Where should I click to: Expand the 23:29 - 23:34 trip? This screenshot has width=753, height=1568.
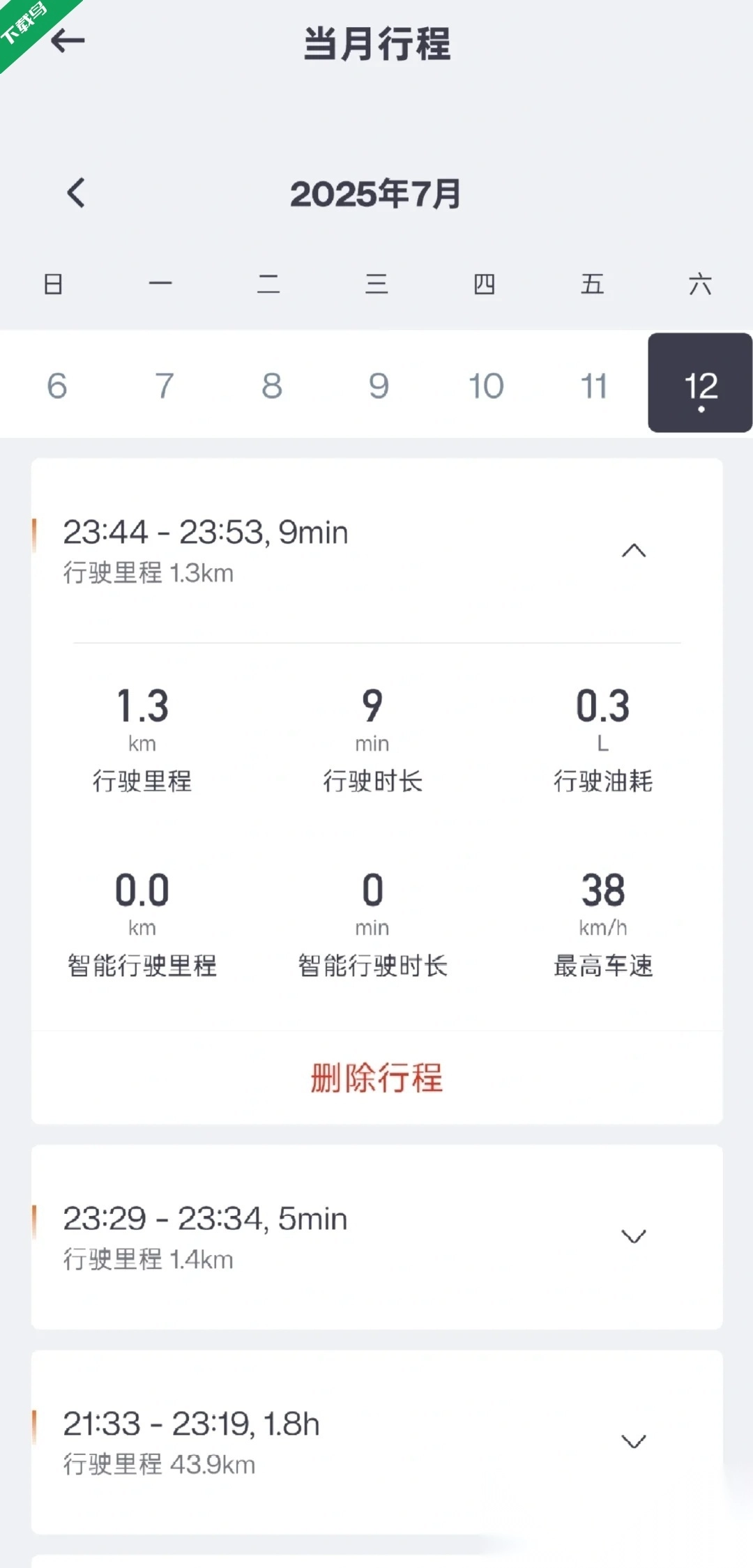[633, 1236]
